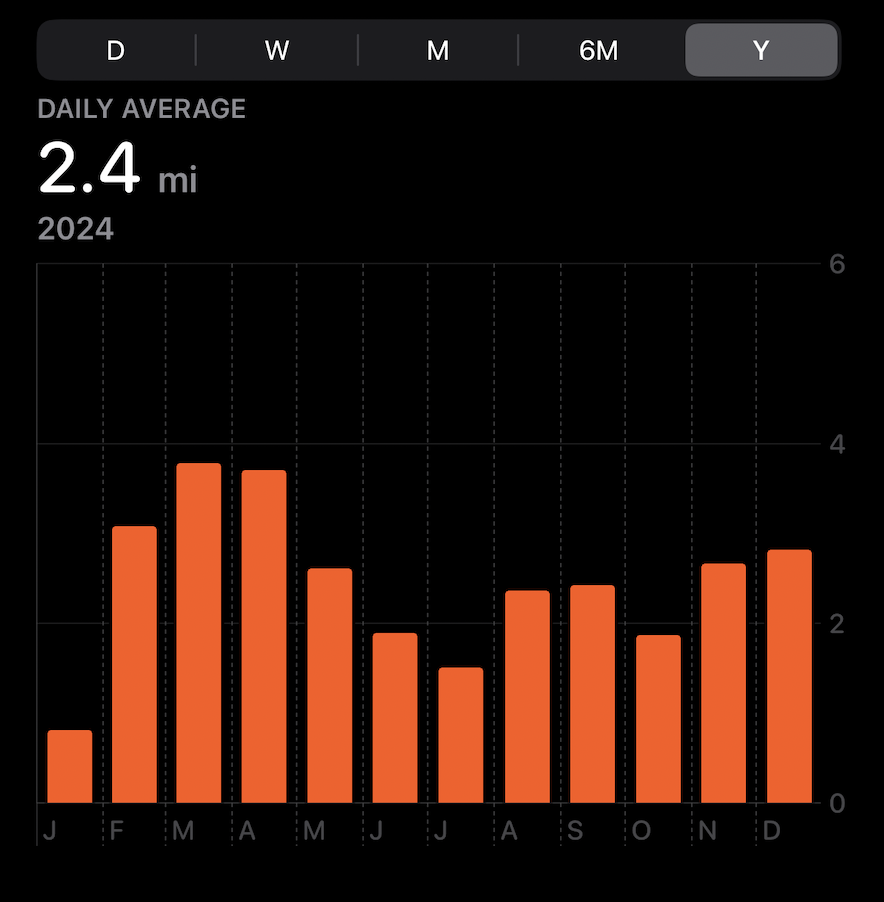Select the December bar in the chart
The height and width of the screenshot is (902, 884).
point(789,676)
